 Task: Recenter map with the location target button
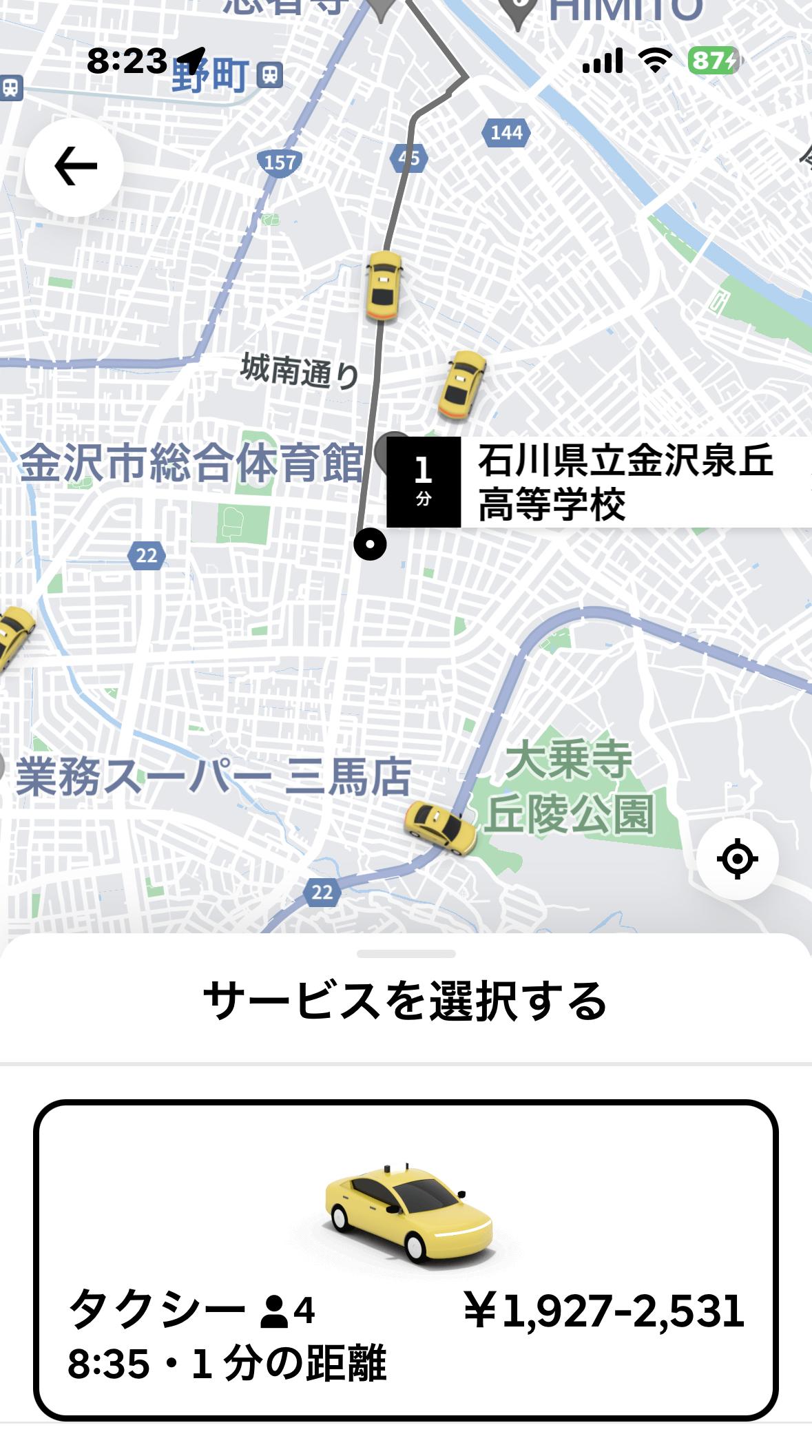coord(737,859)
